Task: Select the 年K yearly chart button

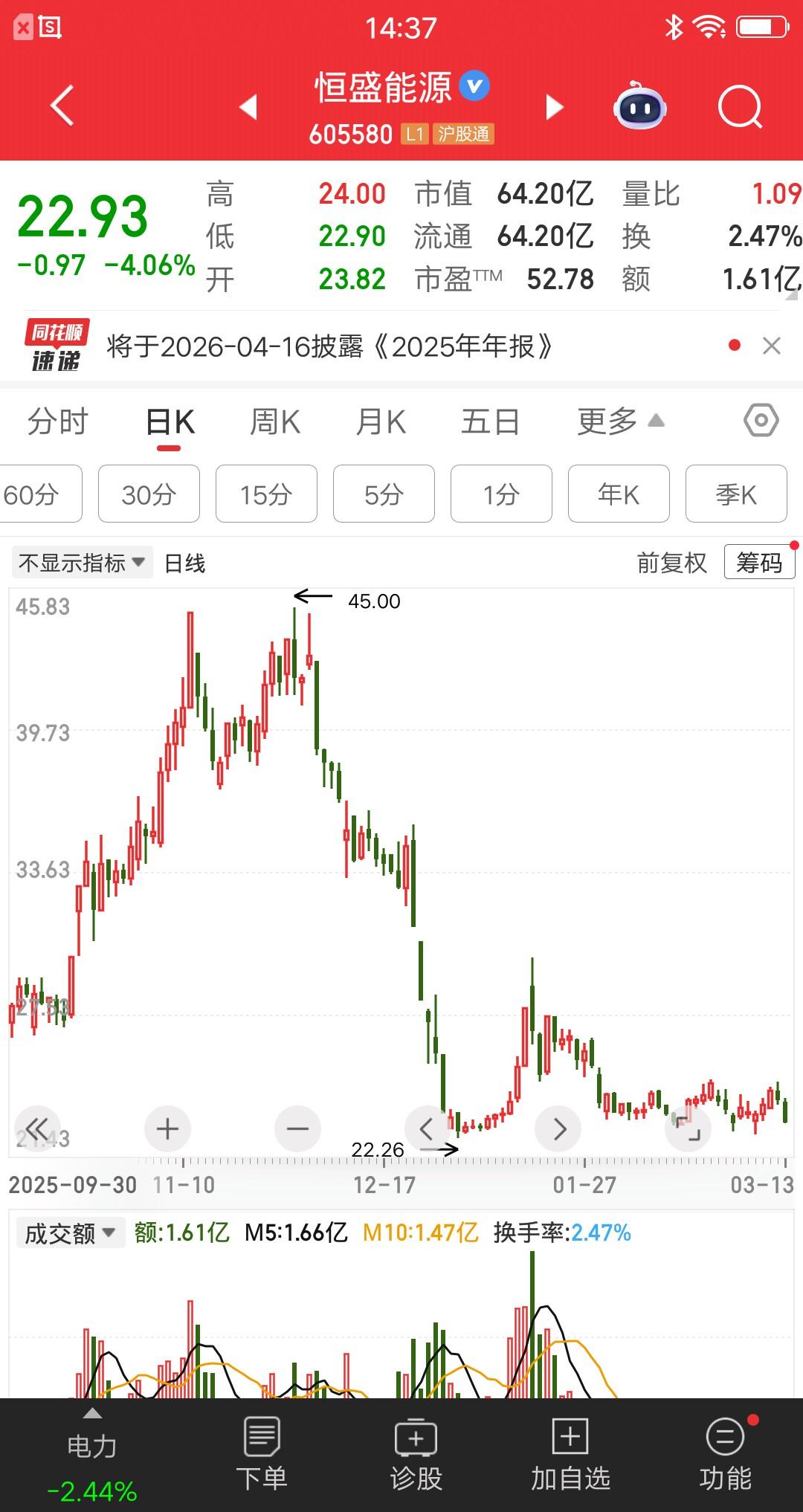Action: (x=619, y=494)
